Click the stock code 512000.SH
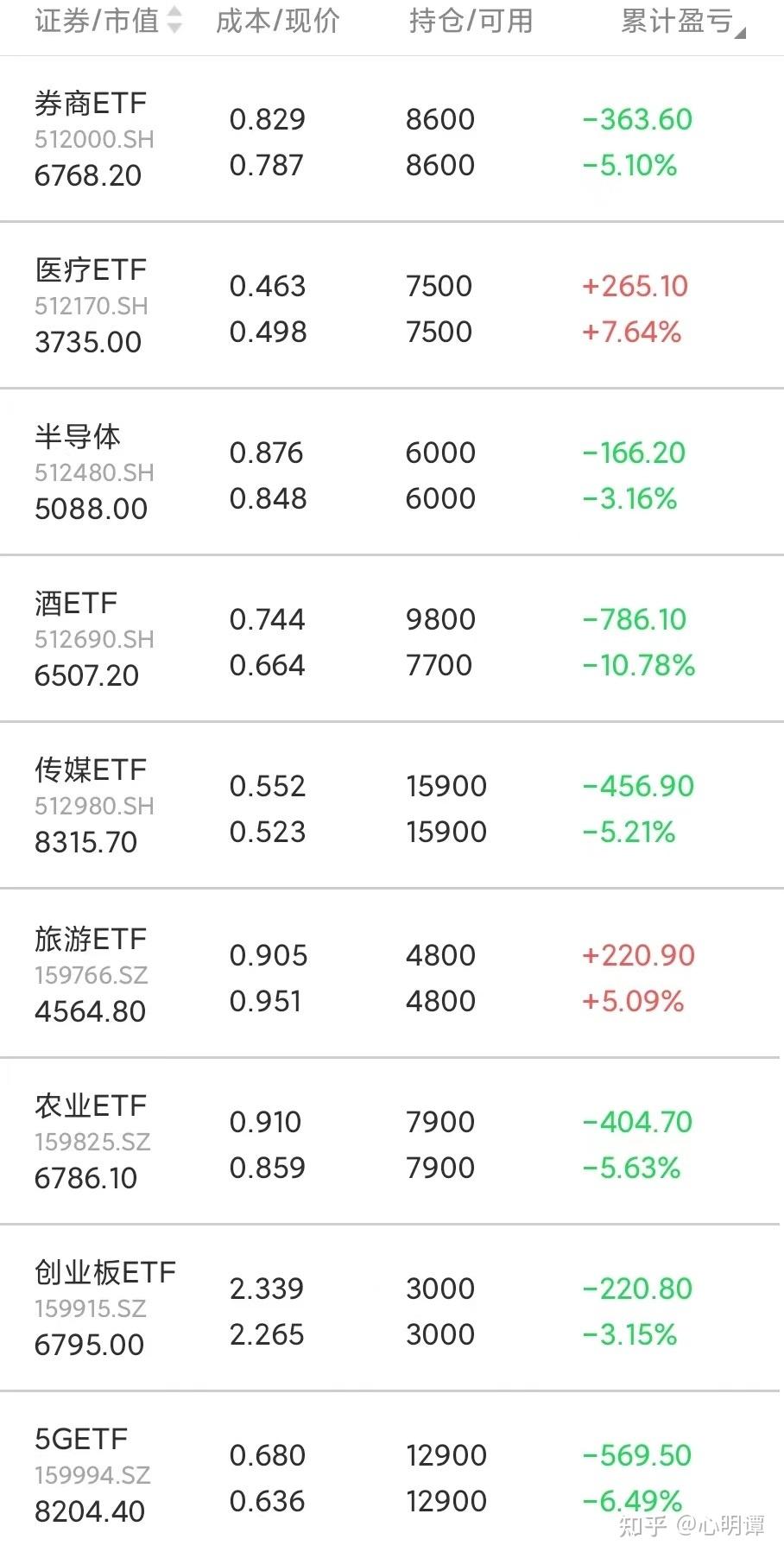This screenshot has width=784, height=1558. [95, 140]
